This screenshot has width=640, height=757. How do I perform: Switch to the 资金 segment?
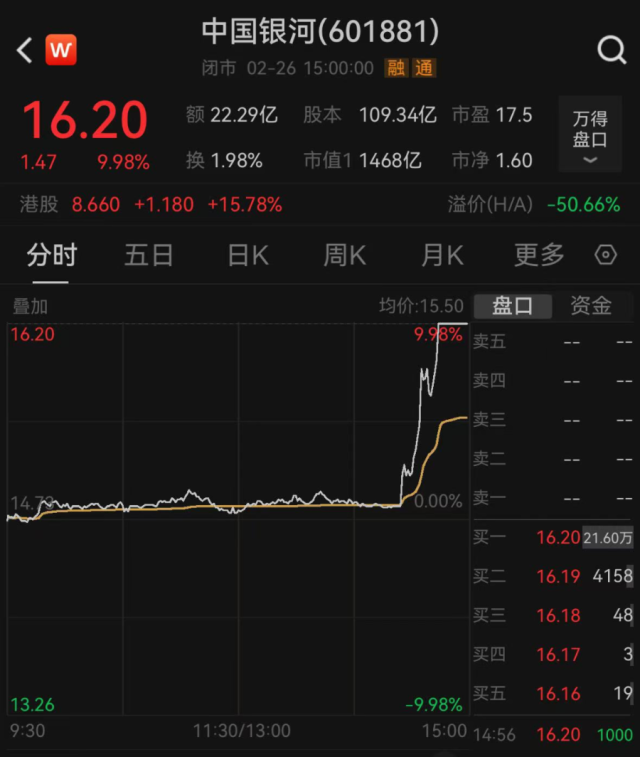pos(591,306)
